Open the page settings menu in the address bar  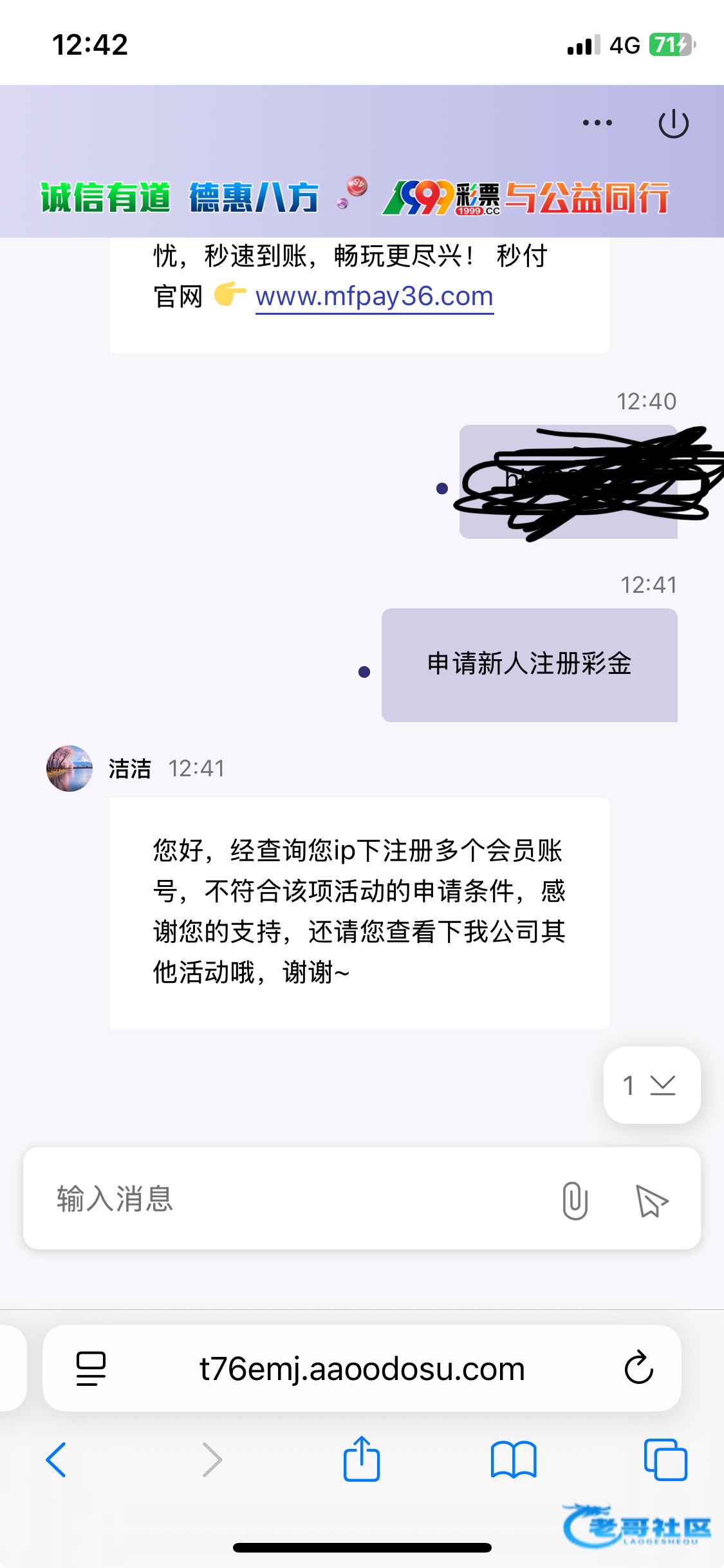click(x=91, y=1368)
